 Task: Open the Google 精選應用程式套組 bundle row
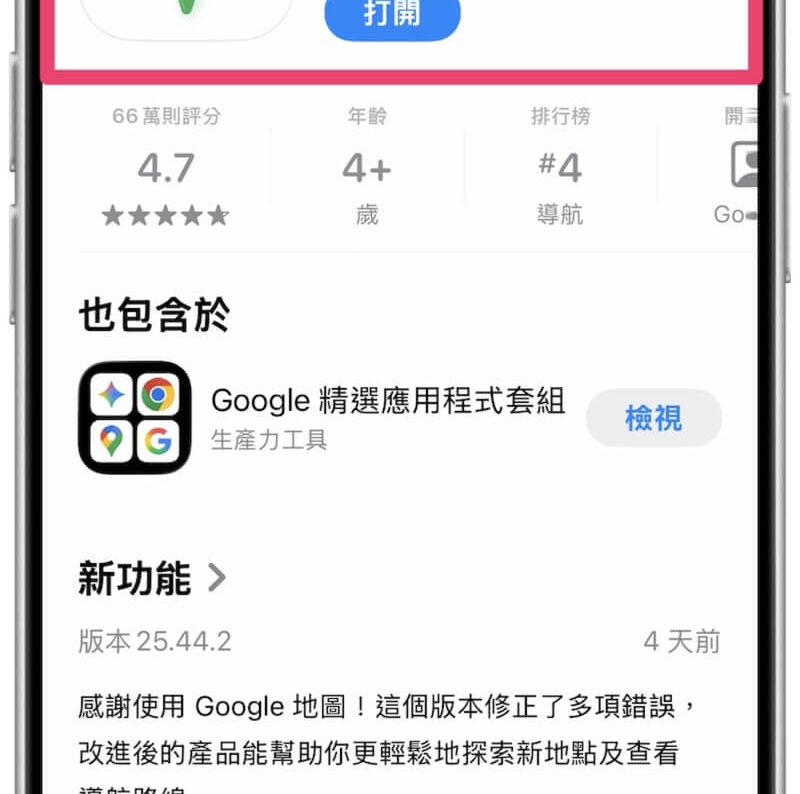(387, 416)
